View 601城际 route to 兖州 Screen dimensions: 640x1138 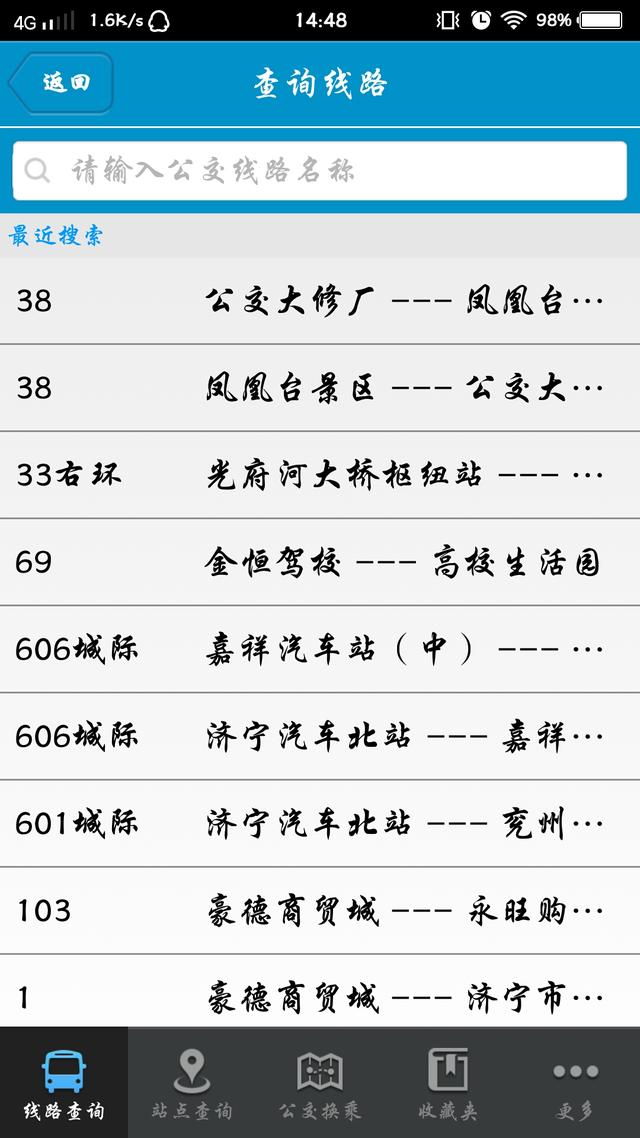[x=320, y=823]
